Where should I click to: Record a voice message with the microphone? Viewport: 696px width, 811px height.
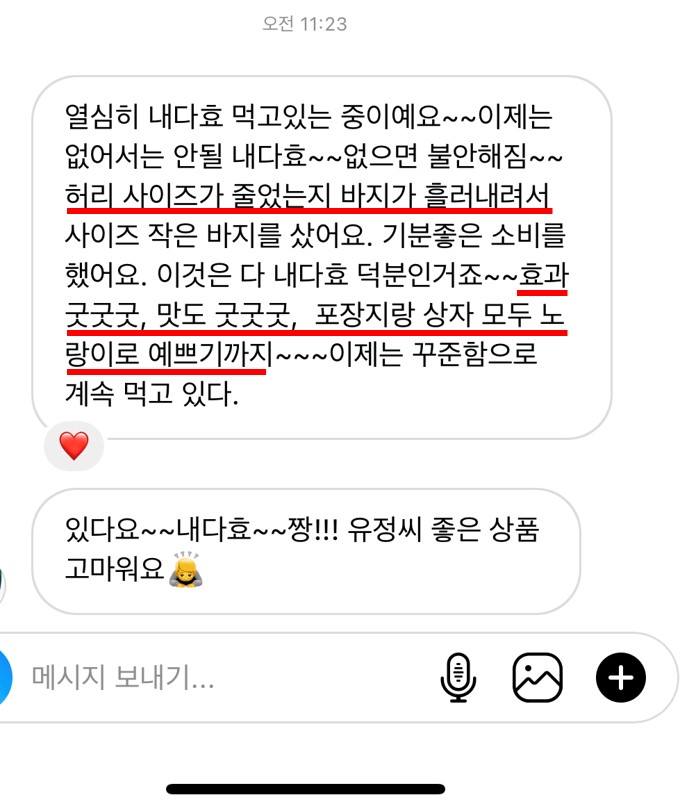point(457,679)
